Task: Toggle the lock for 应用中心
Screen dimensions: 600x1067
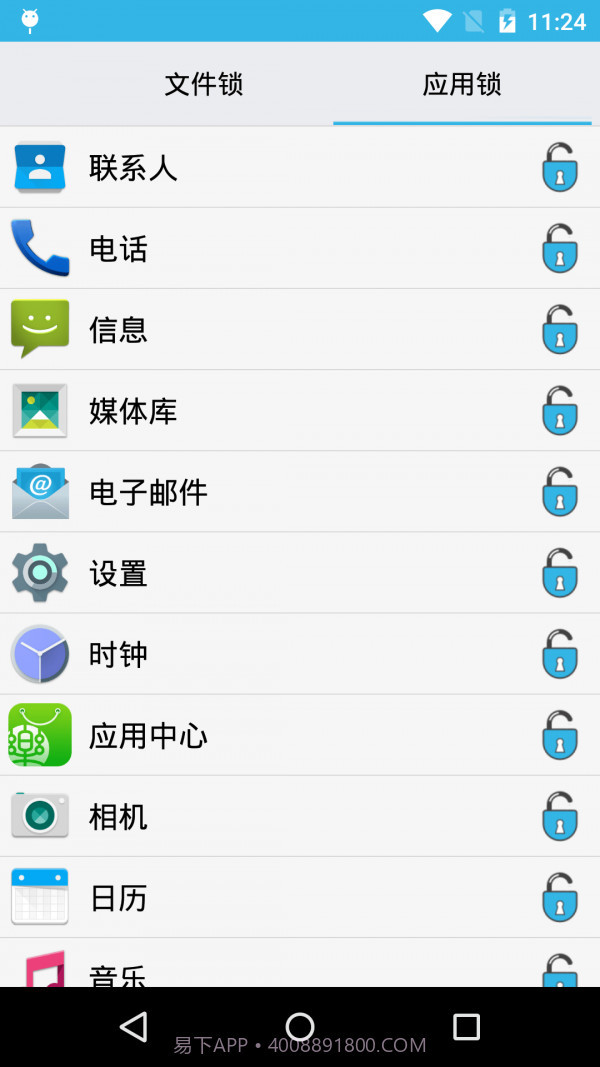Action: click(560, 735)
